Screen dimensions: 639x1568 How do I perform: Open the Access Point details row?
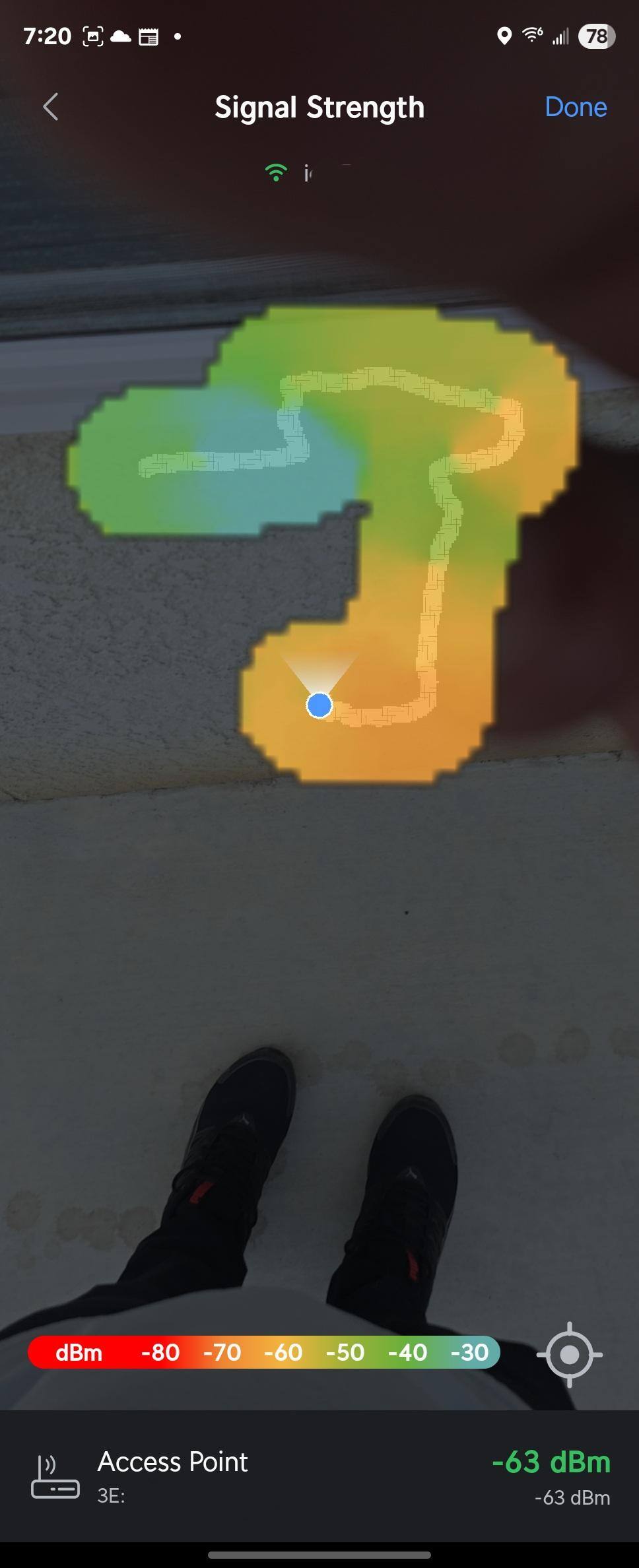(319, 1476)
